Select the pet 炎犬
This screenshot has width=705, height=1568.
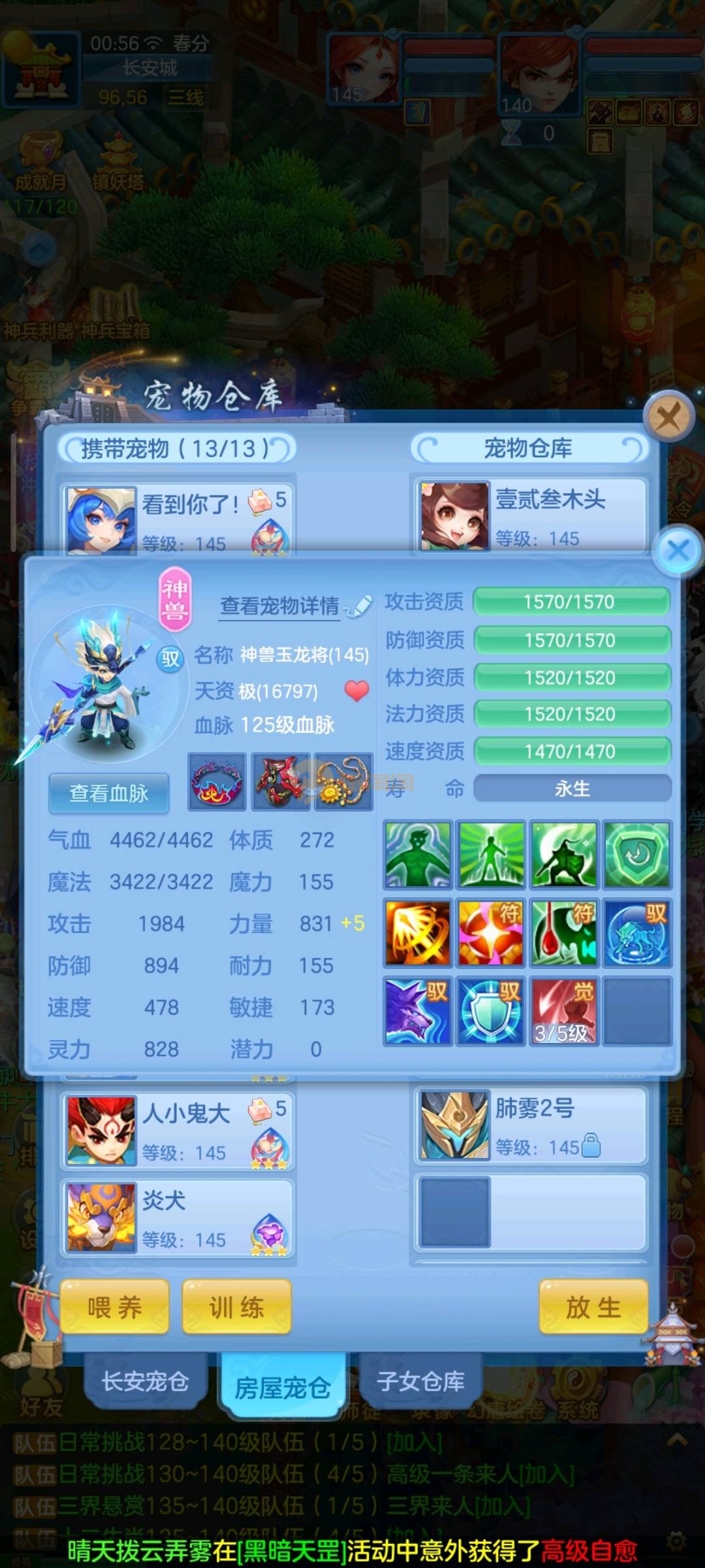pos(178,1218)
